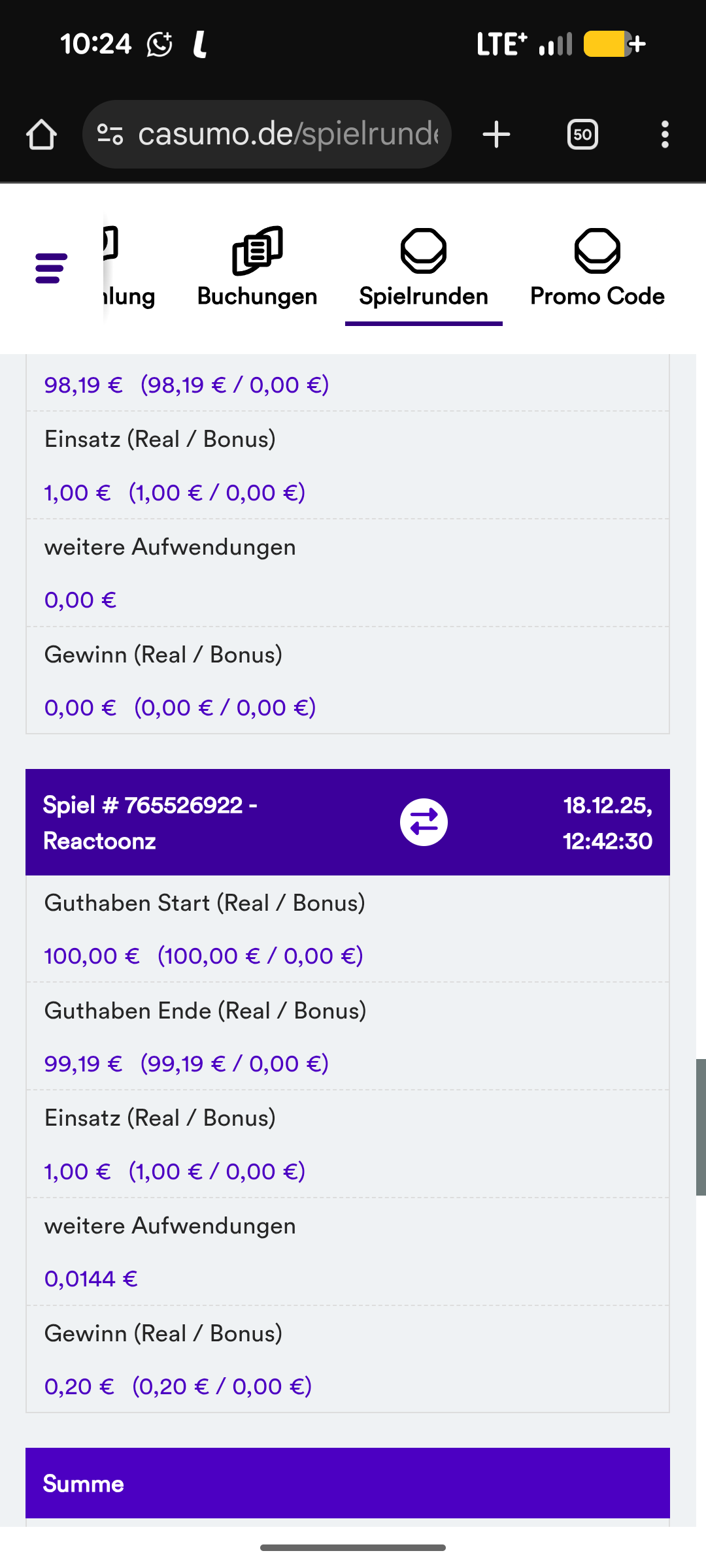Go to the Promo Code tab

click(x=597, y=269)
